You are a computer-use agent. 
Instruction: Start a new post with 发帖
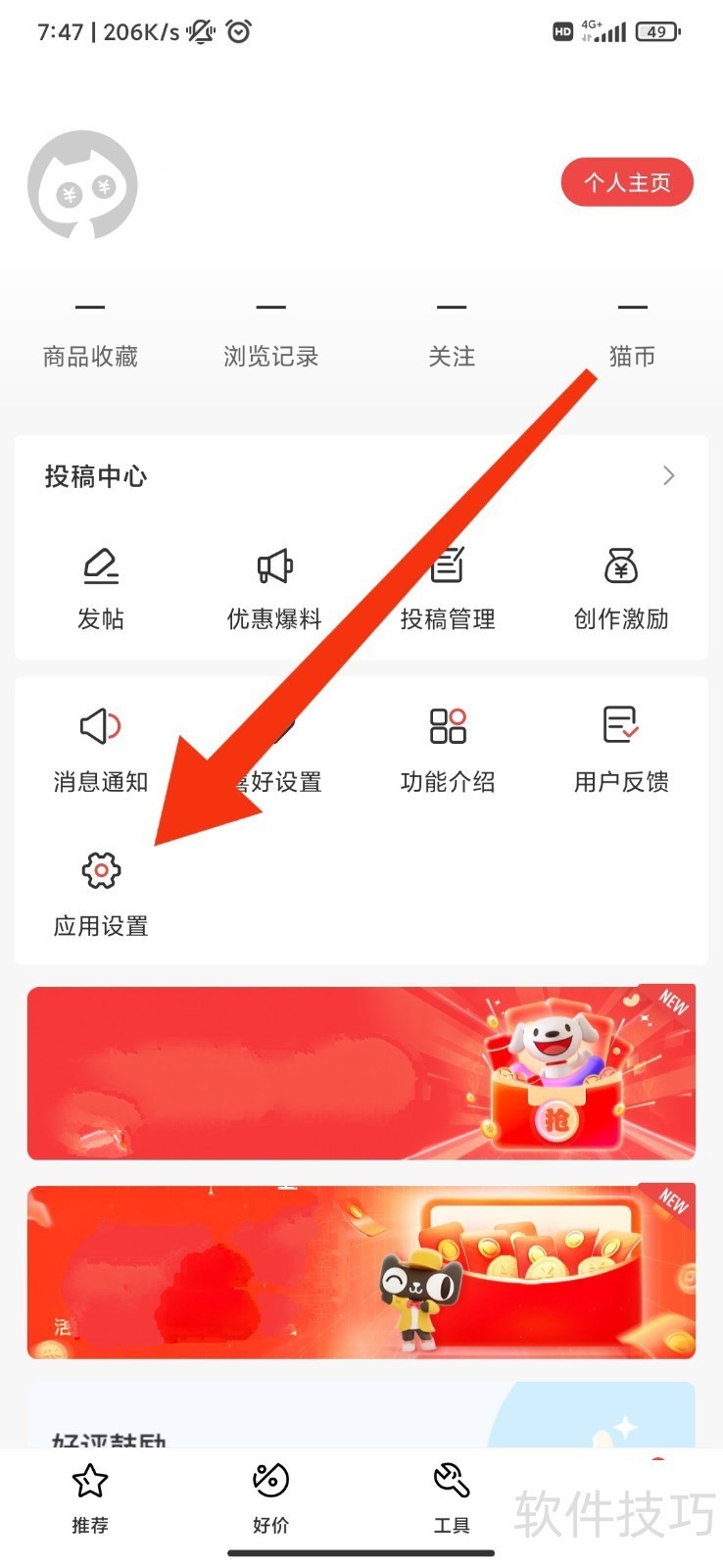pos(101,588)
